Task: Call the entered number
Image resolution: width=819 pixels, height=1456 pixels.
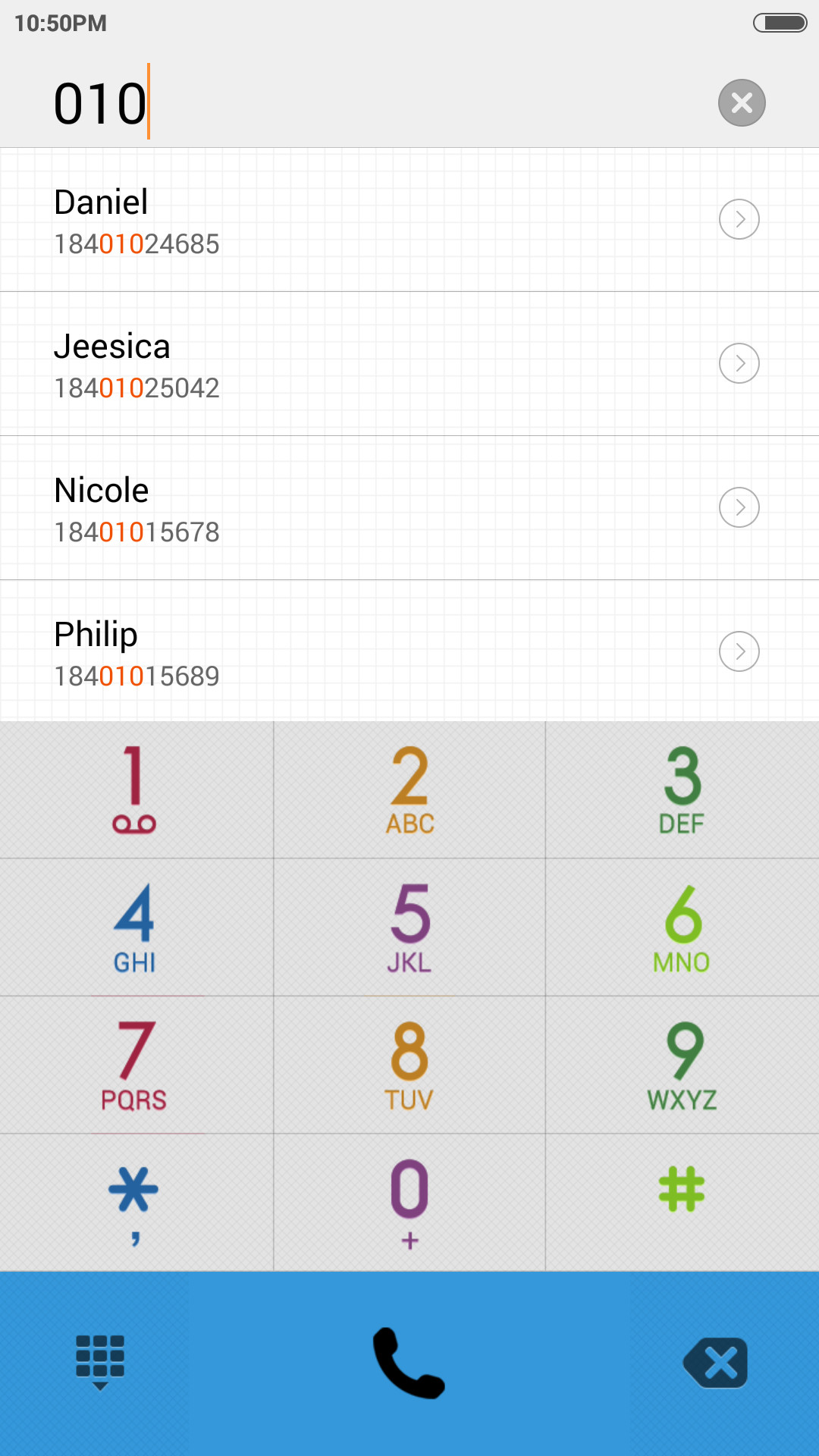Action: [x=409, y=1363]
